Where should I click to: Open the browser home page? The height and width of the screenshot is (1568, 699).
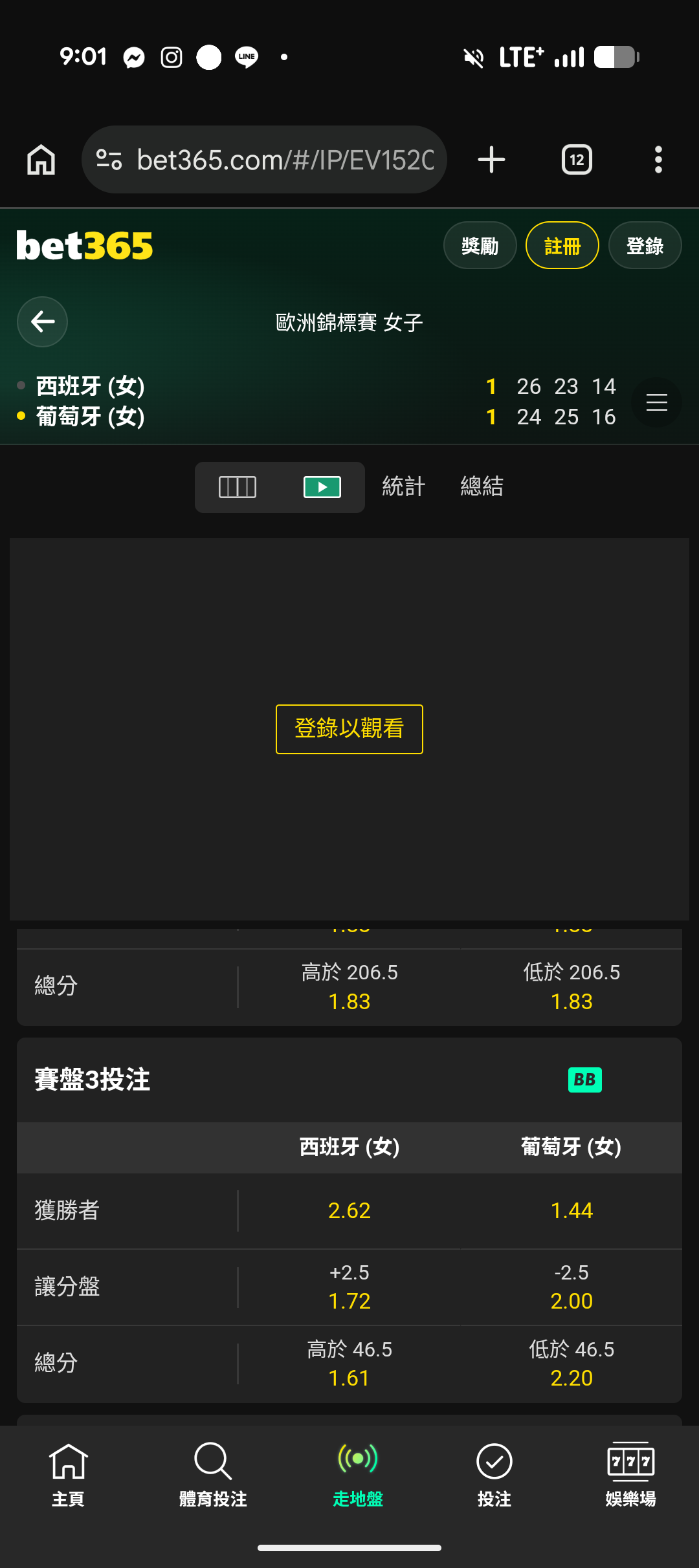[41, 160]
